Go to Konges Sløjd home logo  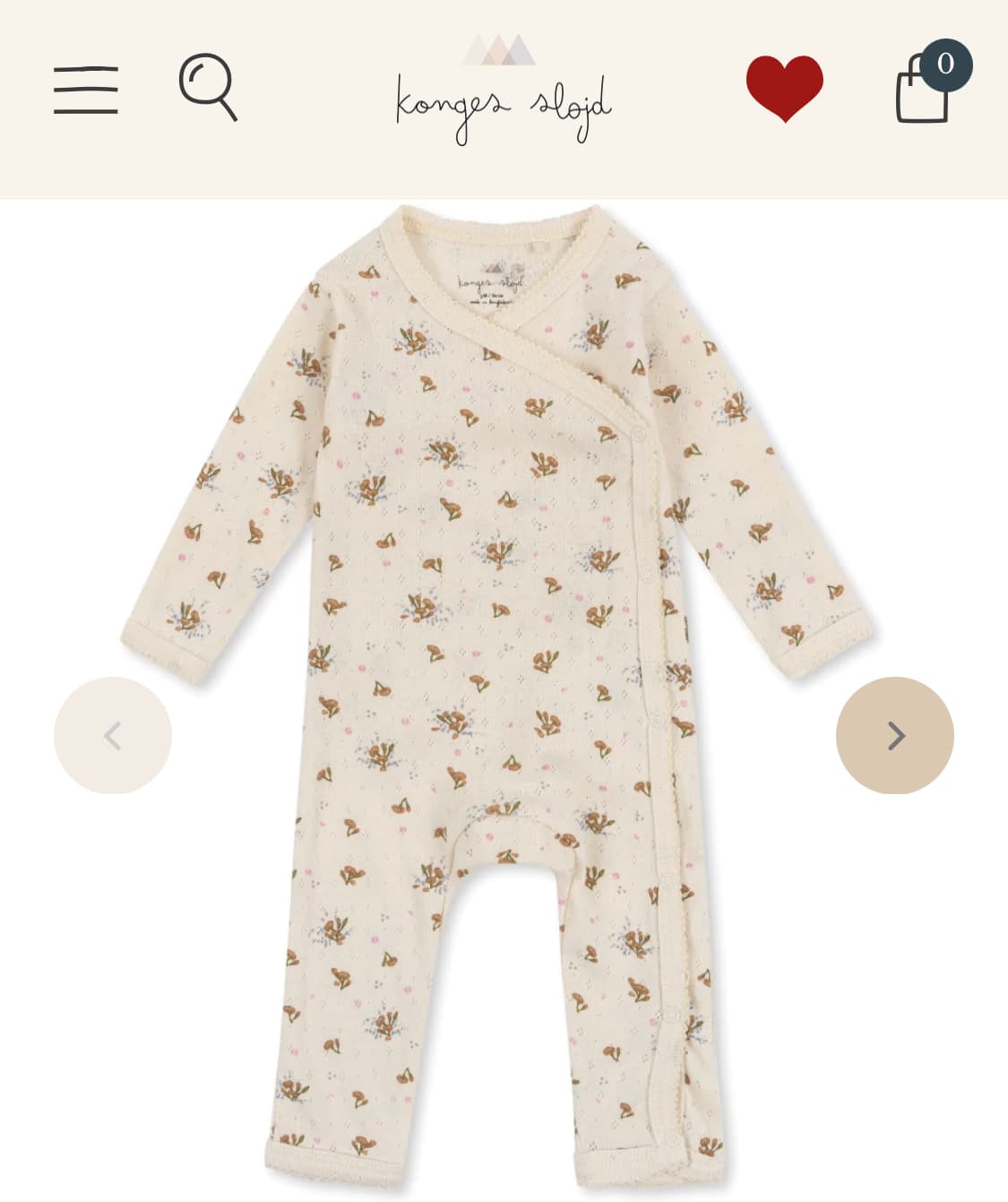(503, 92)
